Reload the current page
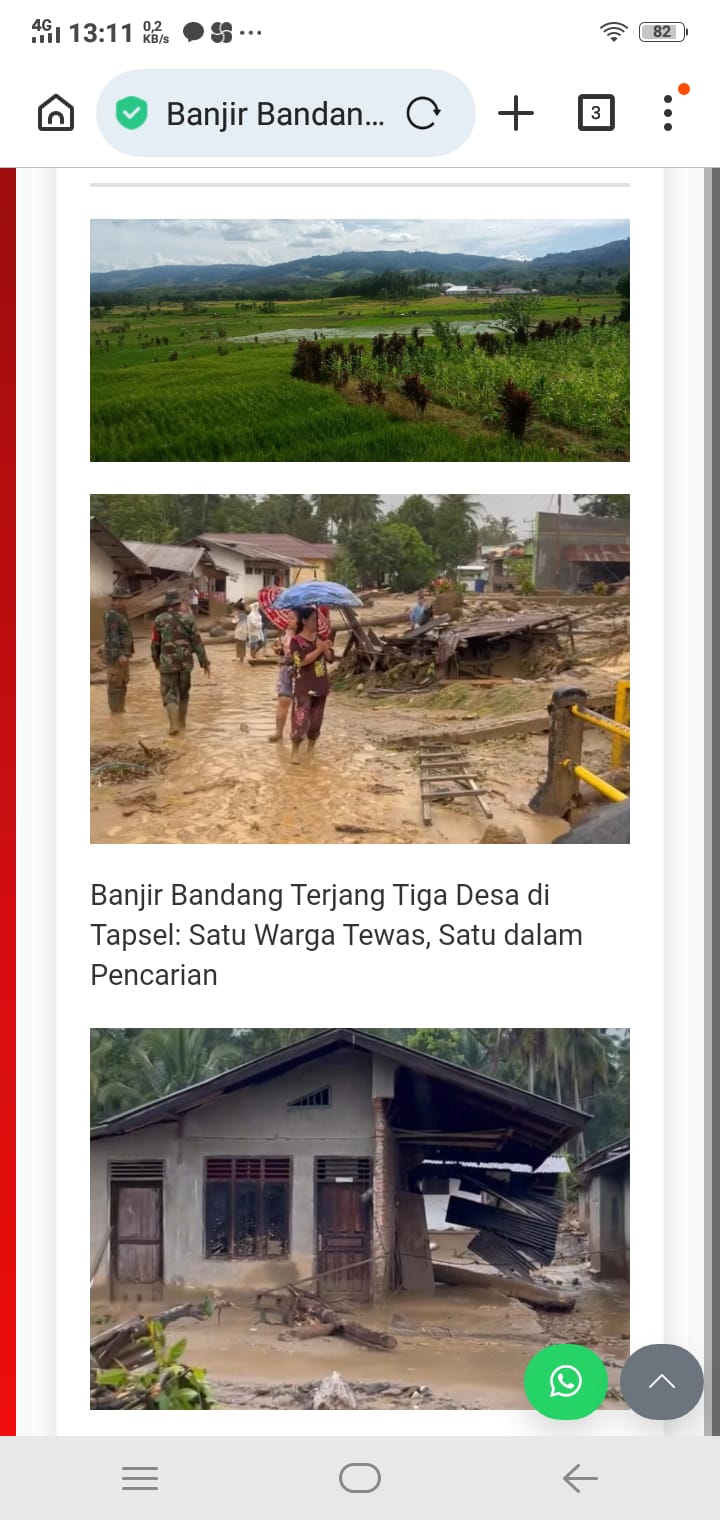Viewport: 720px width, 1520px height. click(x=423, y=114)
